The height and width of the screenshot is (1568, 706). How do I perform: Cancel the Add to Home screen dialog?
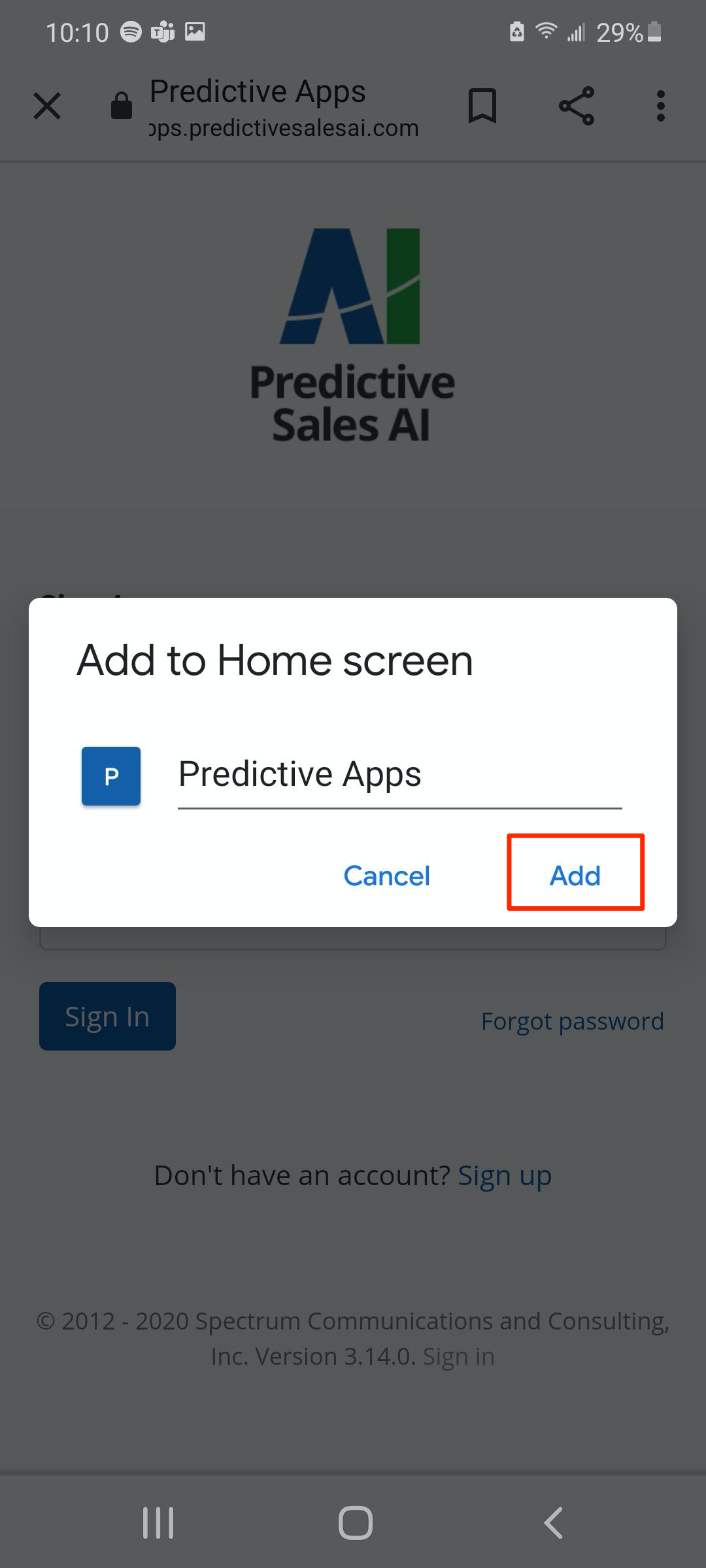click(x=386, y=875)
